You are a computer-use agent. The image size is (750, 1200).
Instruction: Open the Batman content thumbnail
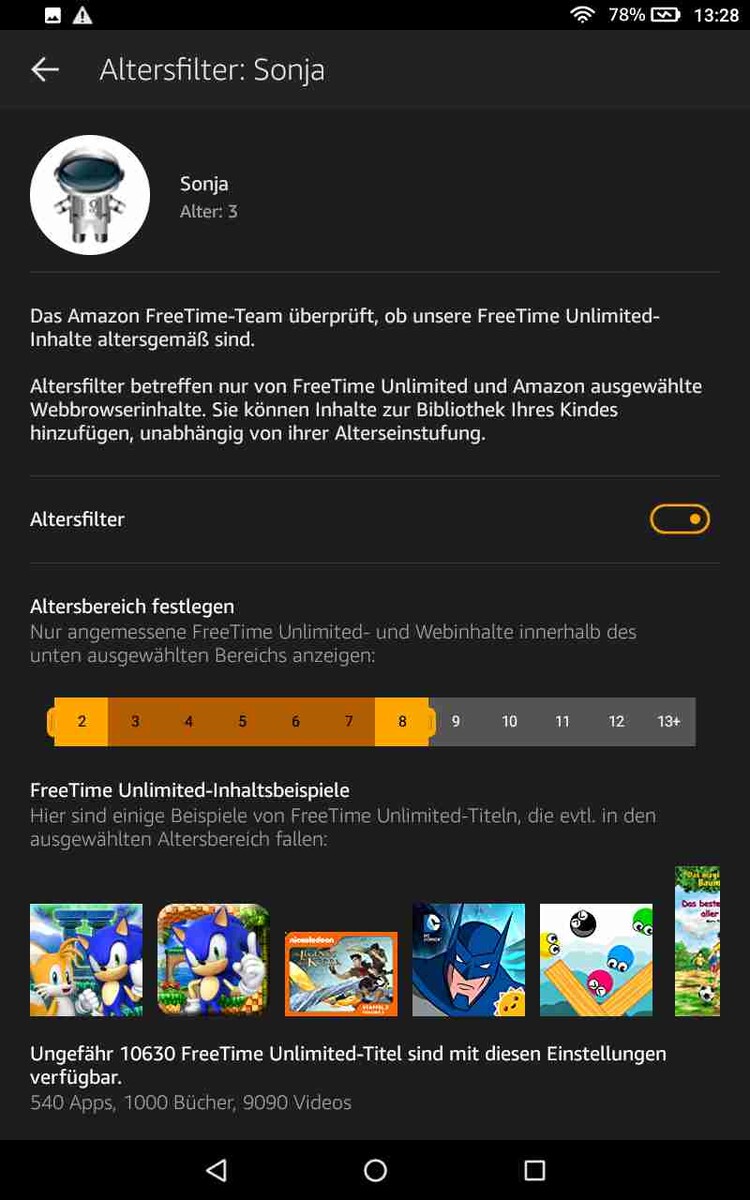(x=469, y=960)
